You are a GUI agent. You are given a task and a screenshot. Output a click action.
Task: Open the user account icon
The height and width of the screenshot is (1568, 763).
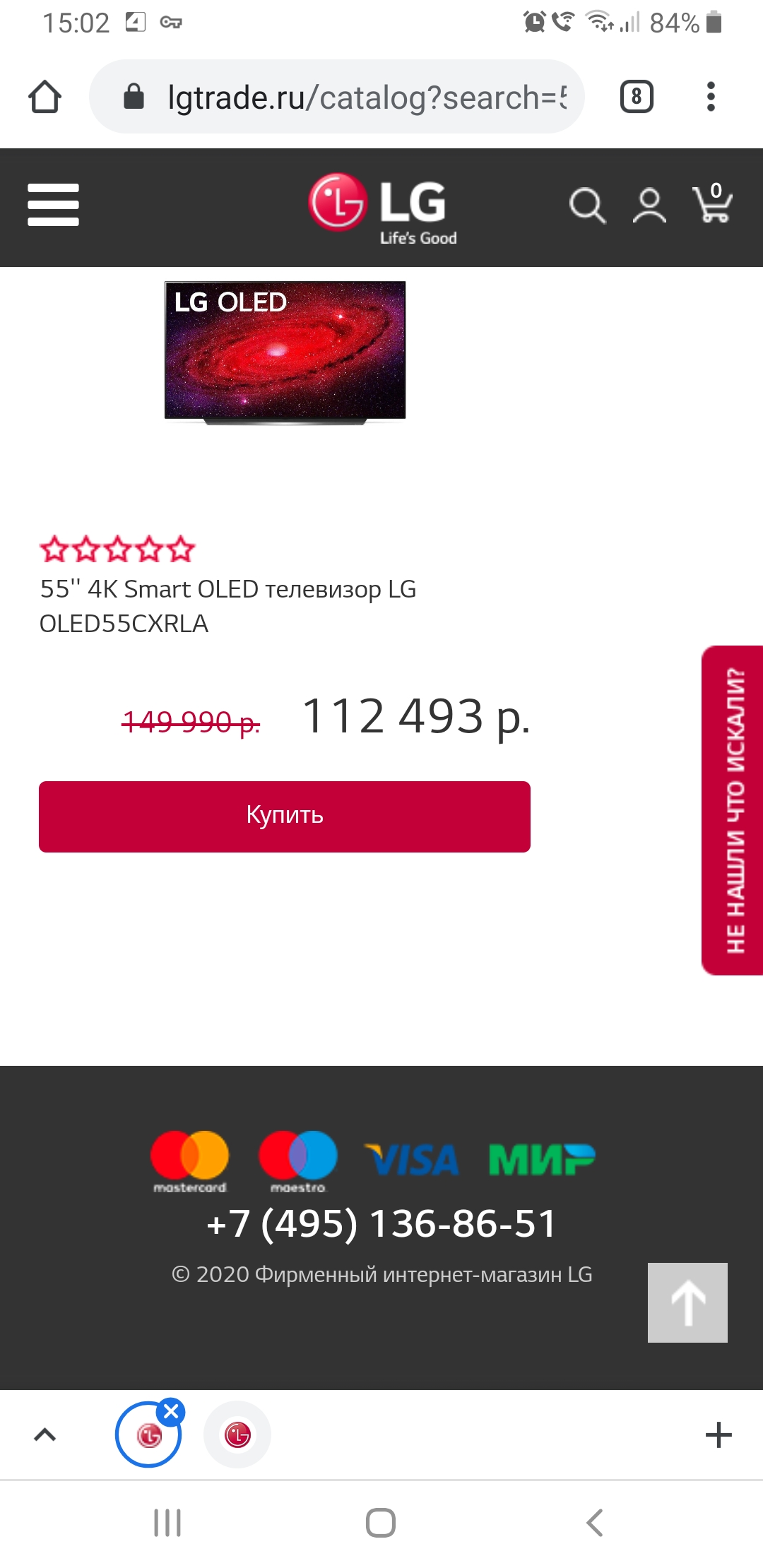point(649,206)
